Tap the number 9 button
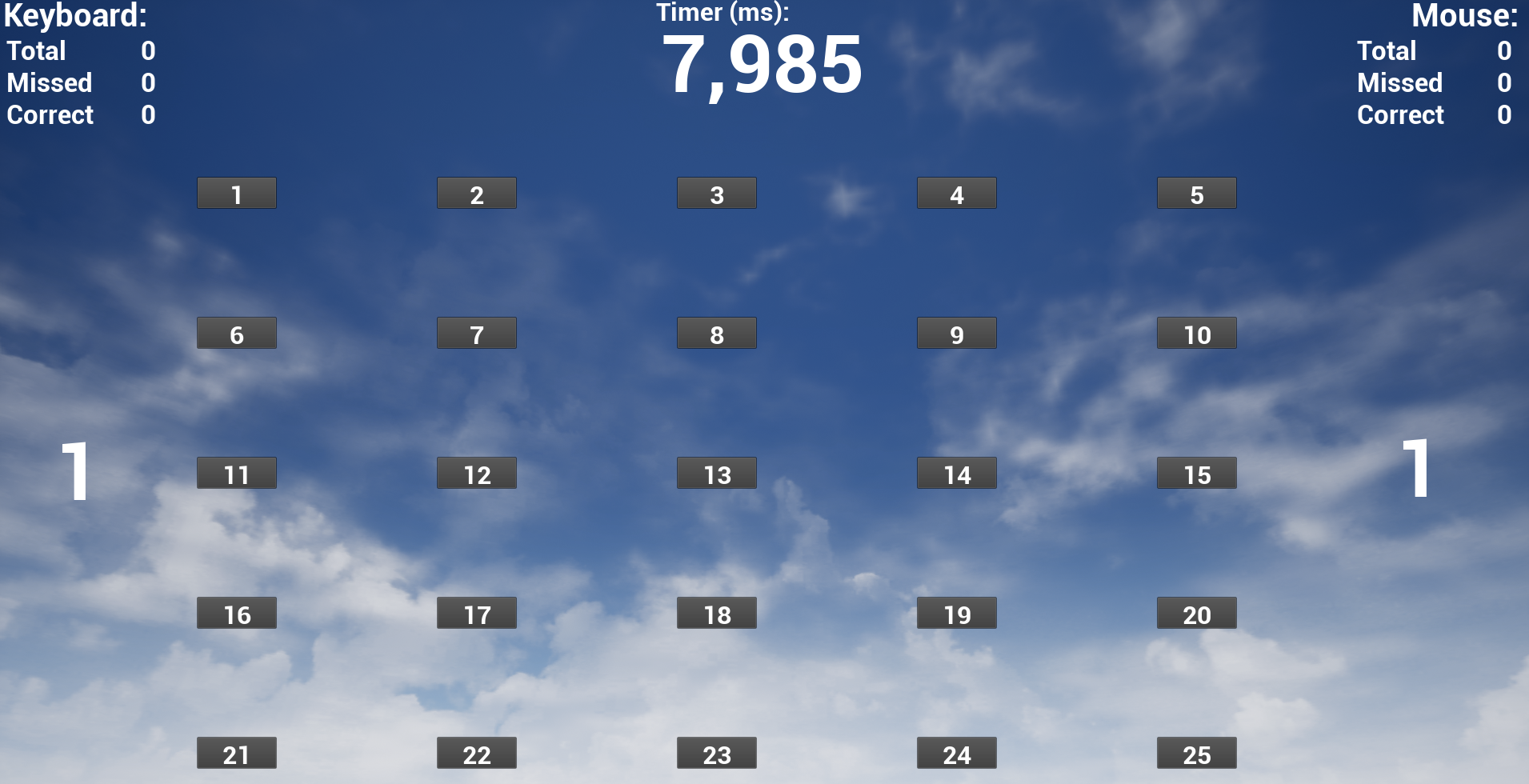 957,334
